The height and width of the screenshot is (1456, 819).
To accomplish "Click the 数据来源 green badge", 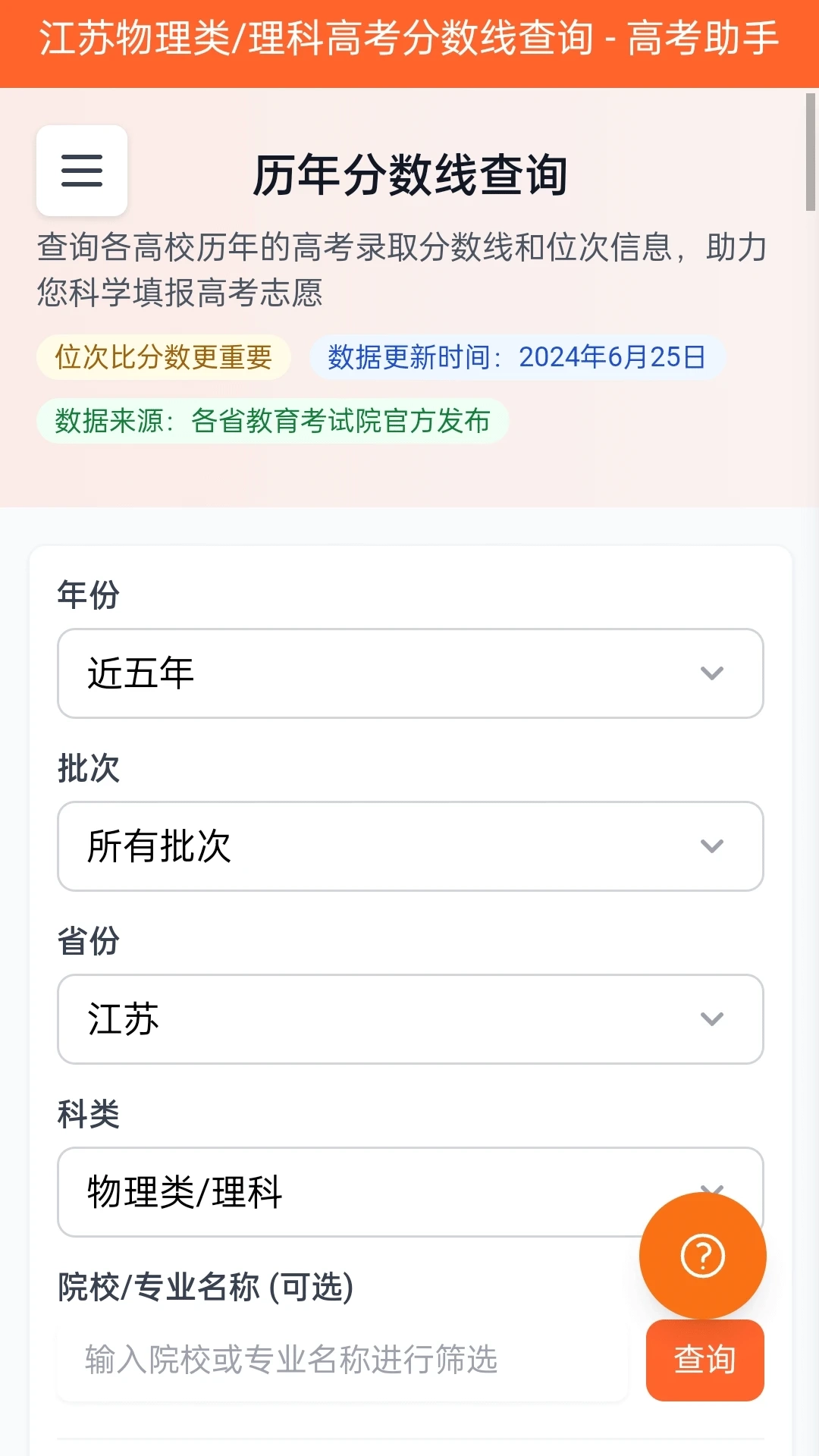I will pos(271,418).
